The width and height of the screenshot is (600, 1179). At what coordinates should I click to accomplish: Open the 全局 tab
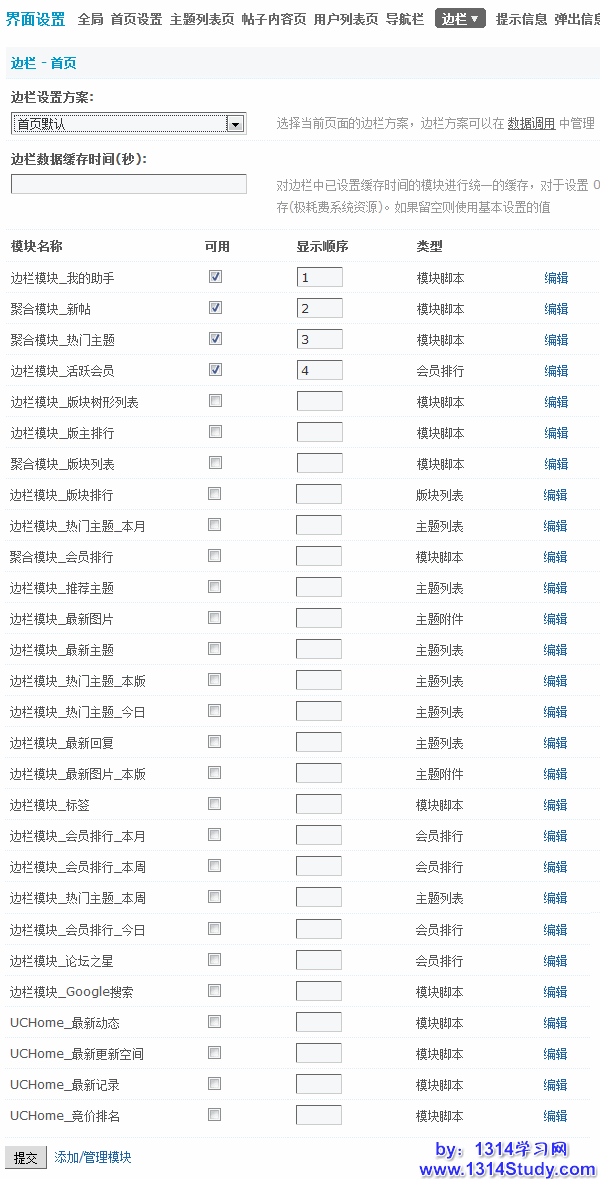(90, 19)
